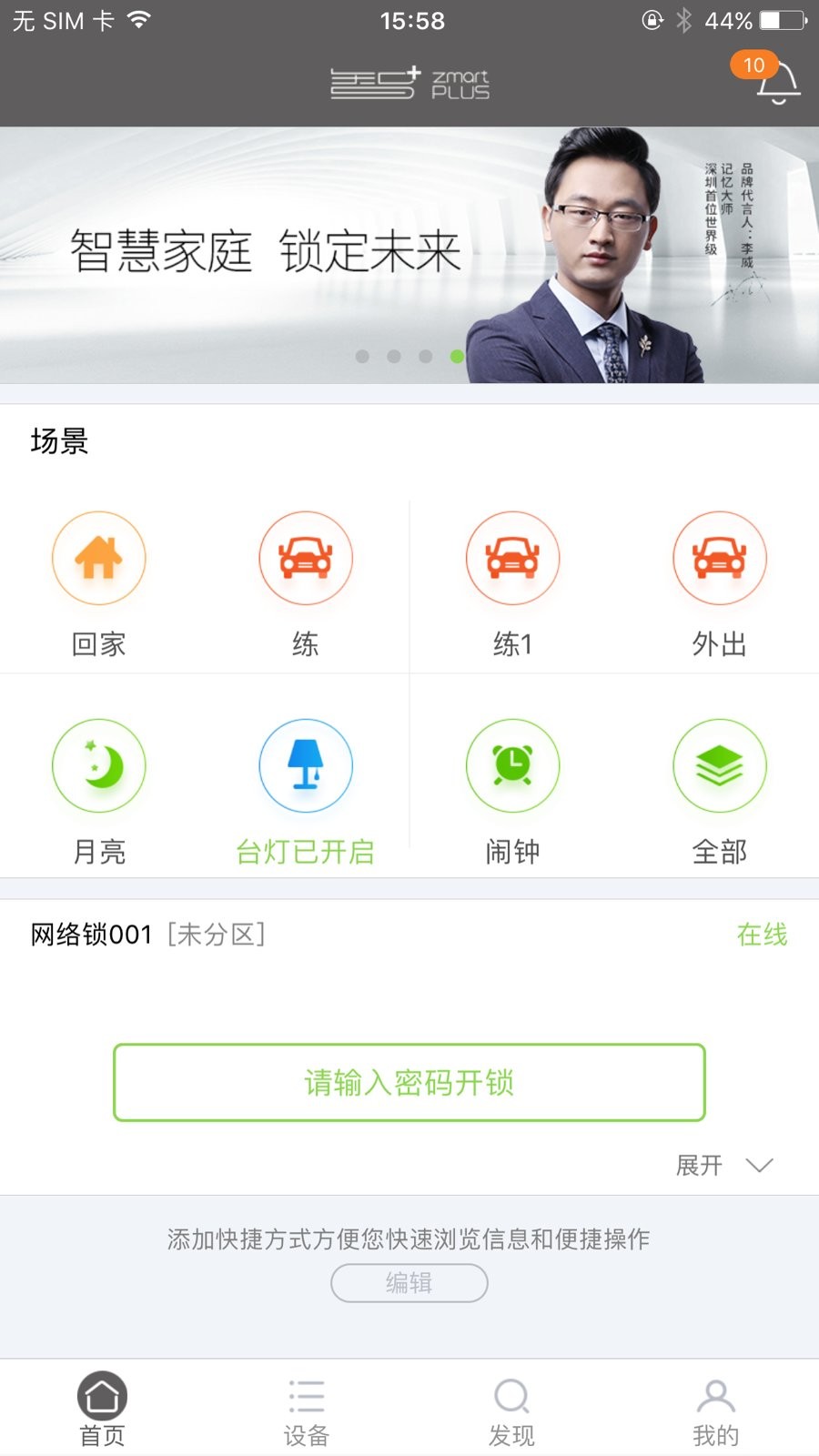Open the notification bell with badge 10
The width and height of the screenshot is (819, 1456).
(x=775, y=85)
